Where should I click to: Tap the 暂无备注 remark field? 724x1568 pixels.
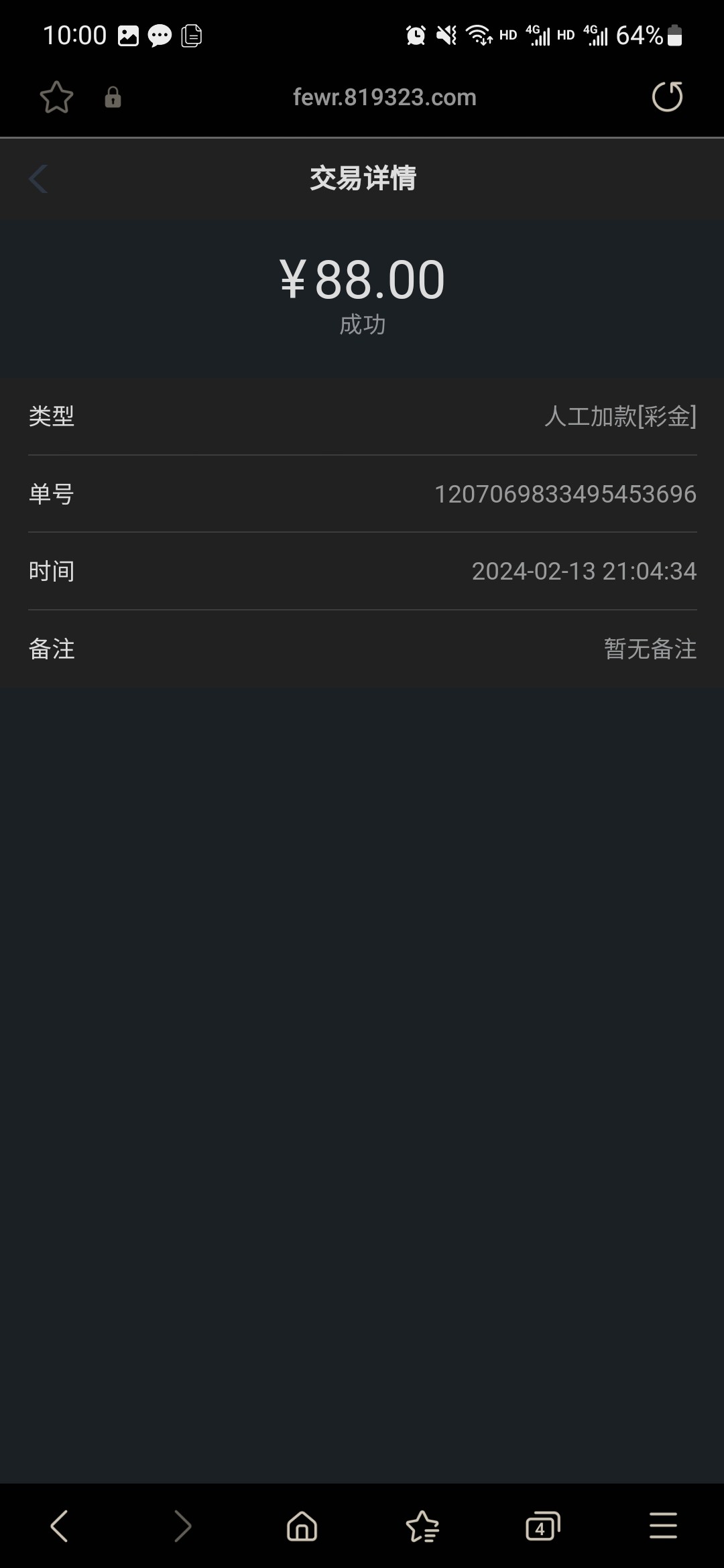648,649
